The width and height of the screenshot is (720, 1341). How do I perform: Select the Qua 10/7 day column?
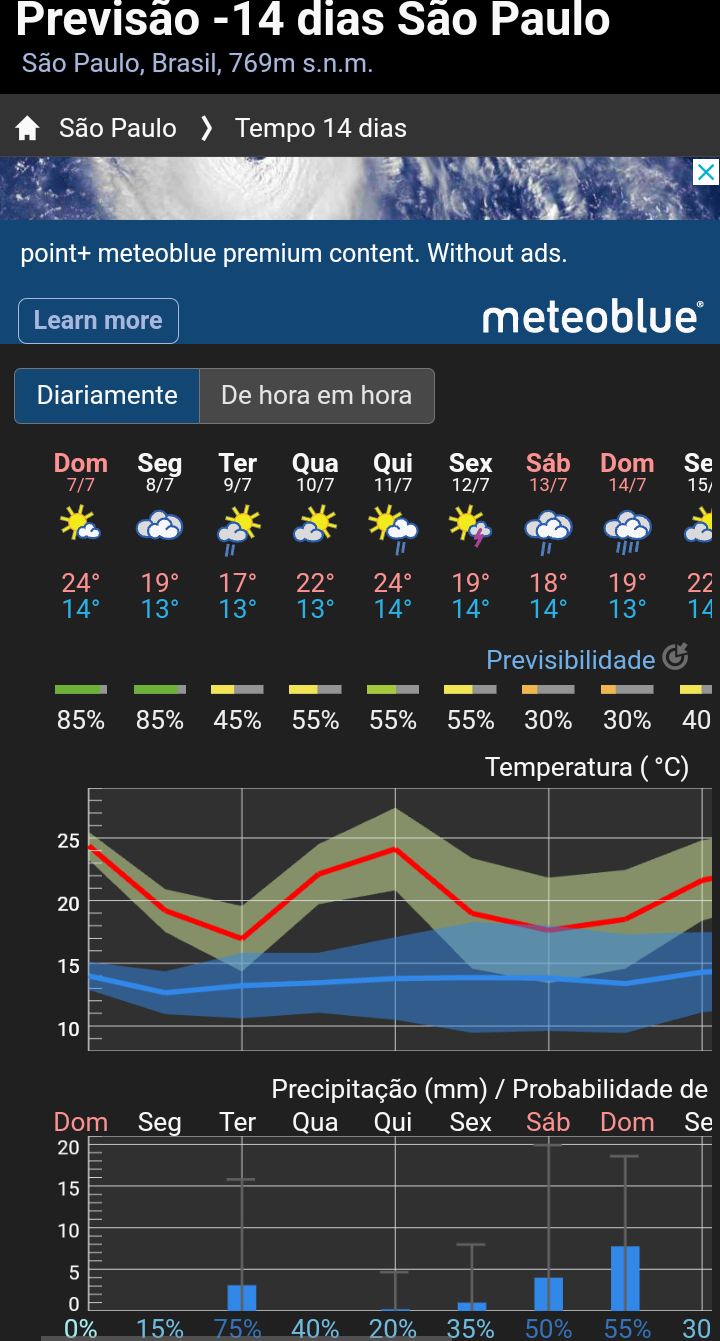pos(315,535)
